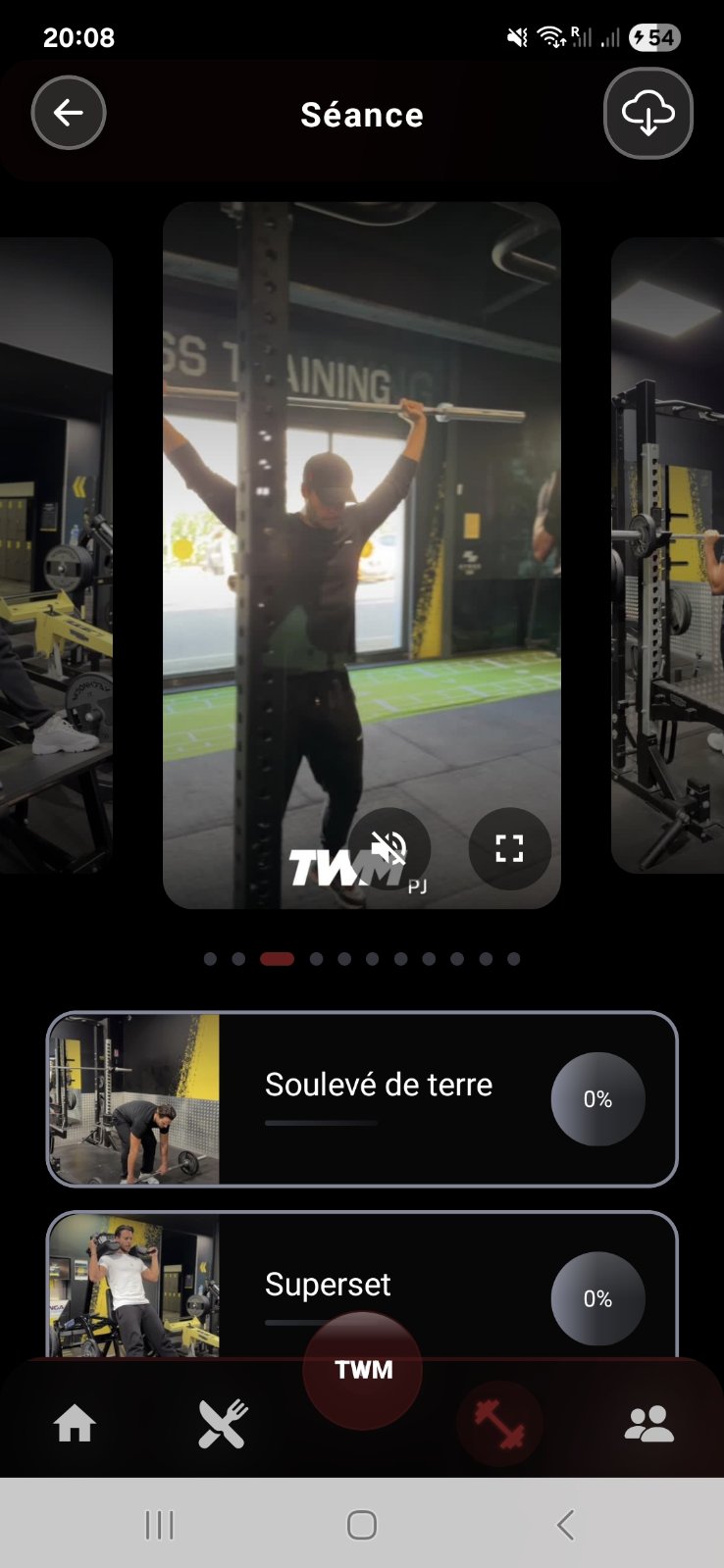
Task: Open the Soulevé de terre exercise
Action: pyautogui.click(x=378, y=1084)
